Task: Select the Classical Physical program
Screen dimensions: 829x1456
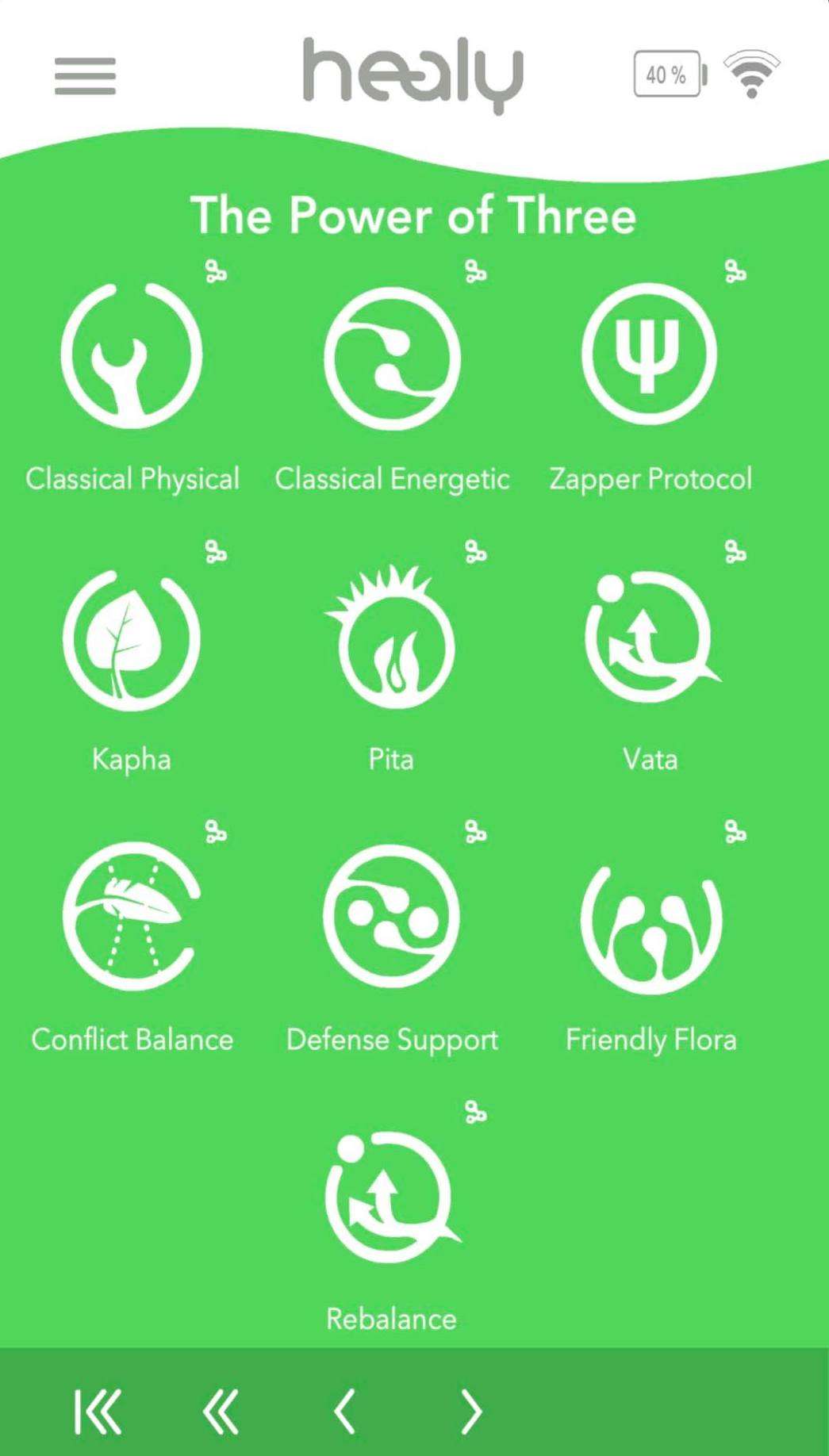Action: pyautogui.click(x=132, y=357)
